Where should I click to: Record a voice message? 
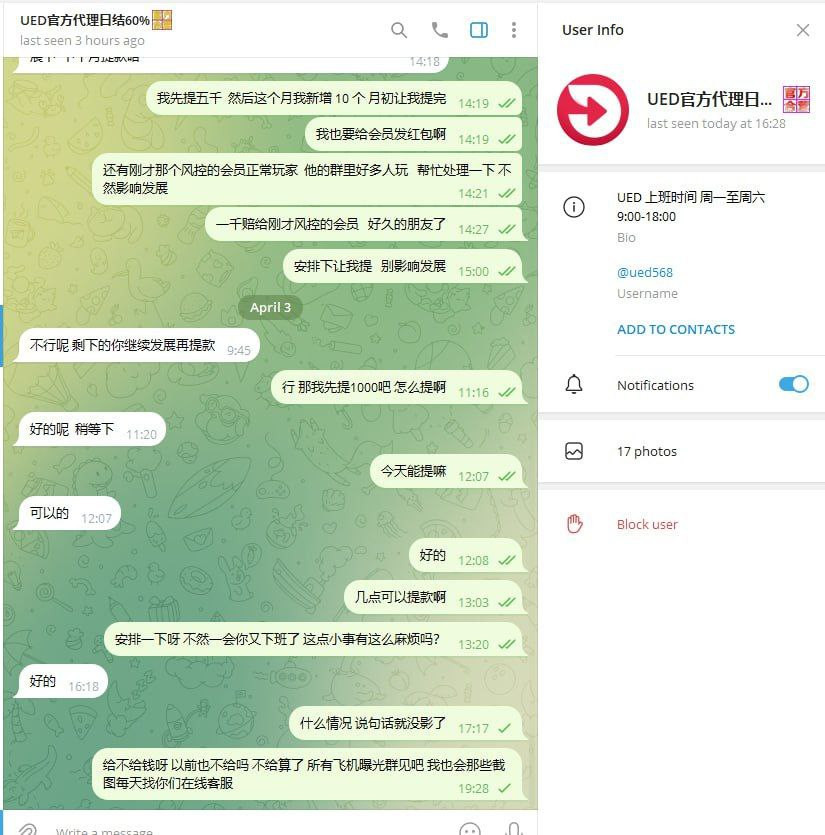514,829
